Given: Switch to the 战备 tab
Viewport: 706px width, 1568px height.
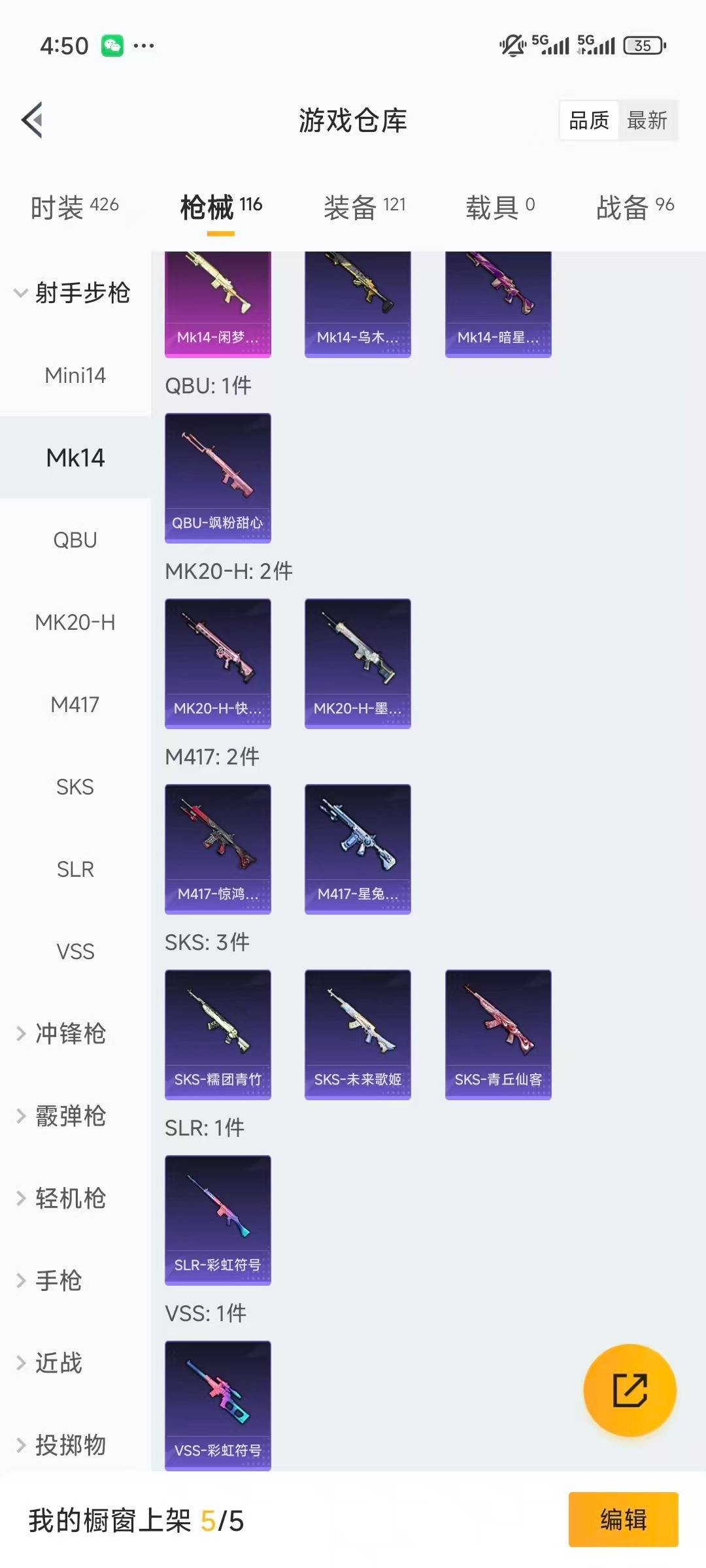Looking at the screenshot, I should pos(634,207).
